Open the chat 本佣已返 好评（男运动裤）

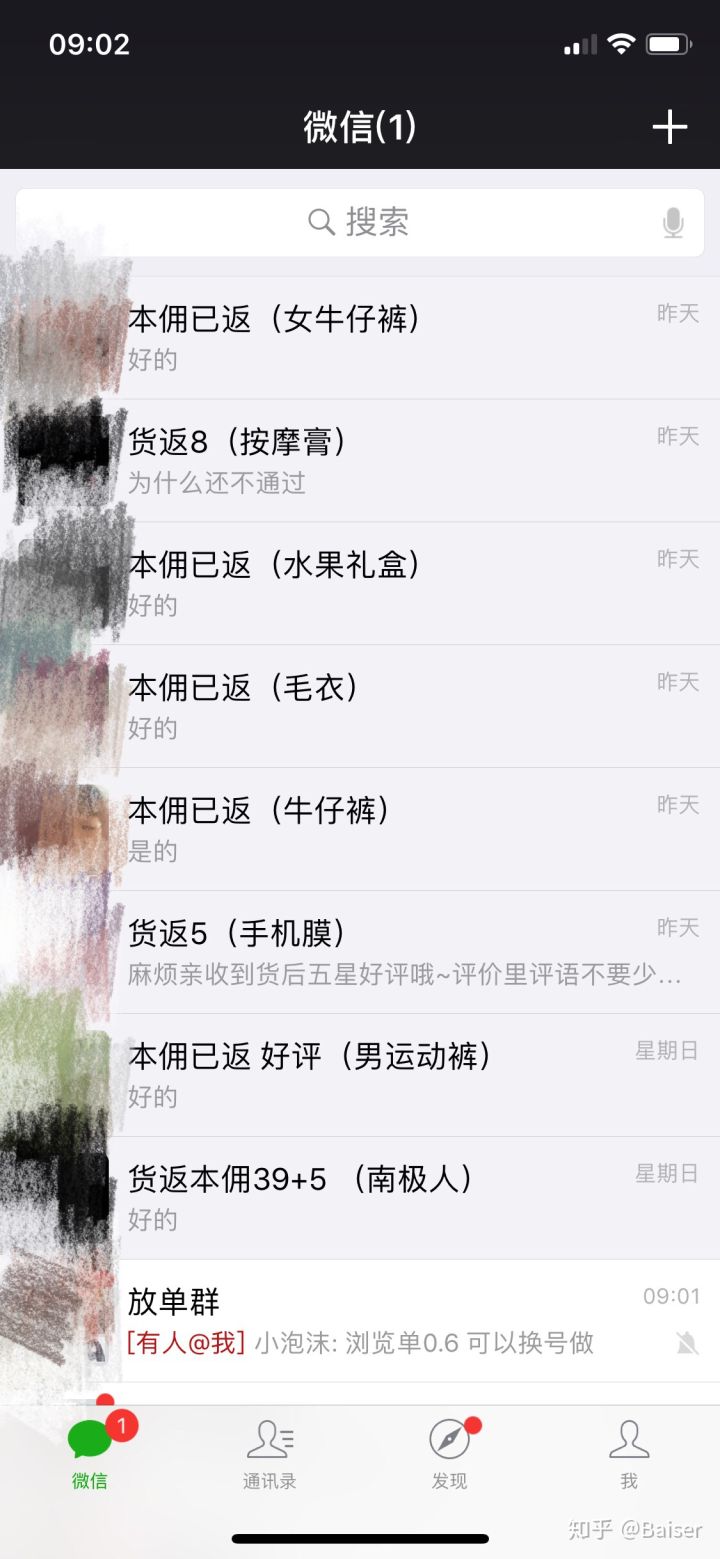pyautogui.click(x=400, y=1076)
